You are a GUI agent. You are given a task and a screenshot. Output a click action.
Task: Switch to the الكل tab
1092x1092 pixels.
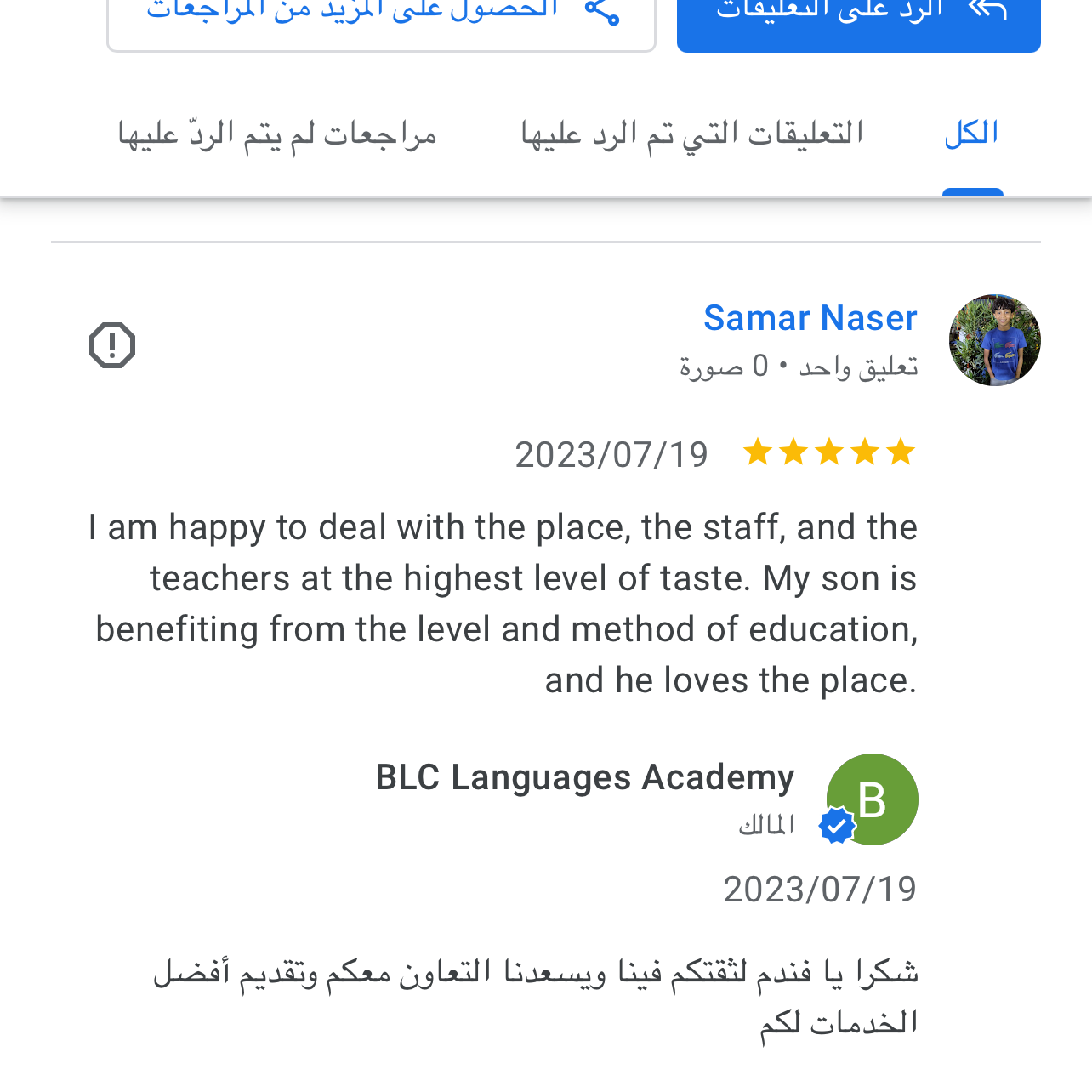[x=971, y=134]
